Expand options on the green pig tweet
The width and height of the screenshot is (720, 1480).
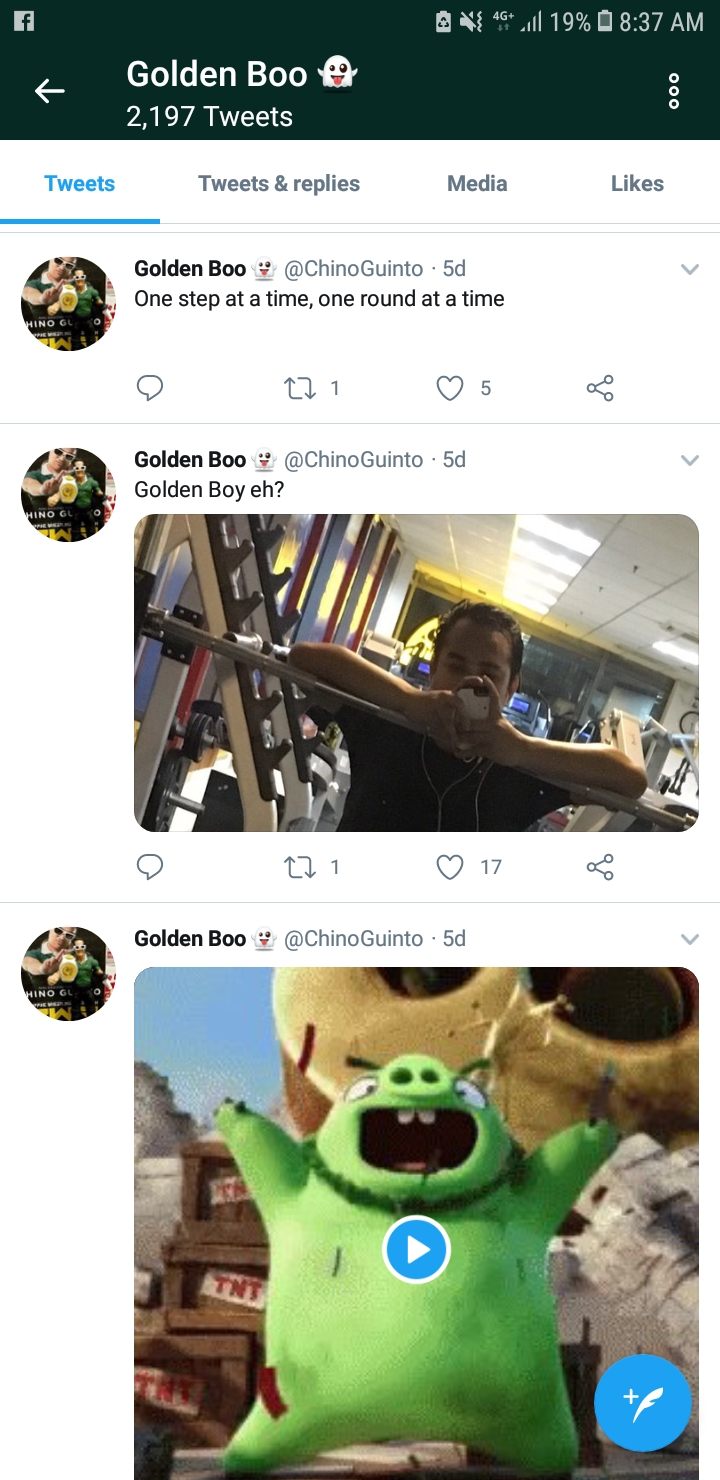[689, 939]
